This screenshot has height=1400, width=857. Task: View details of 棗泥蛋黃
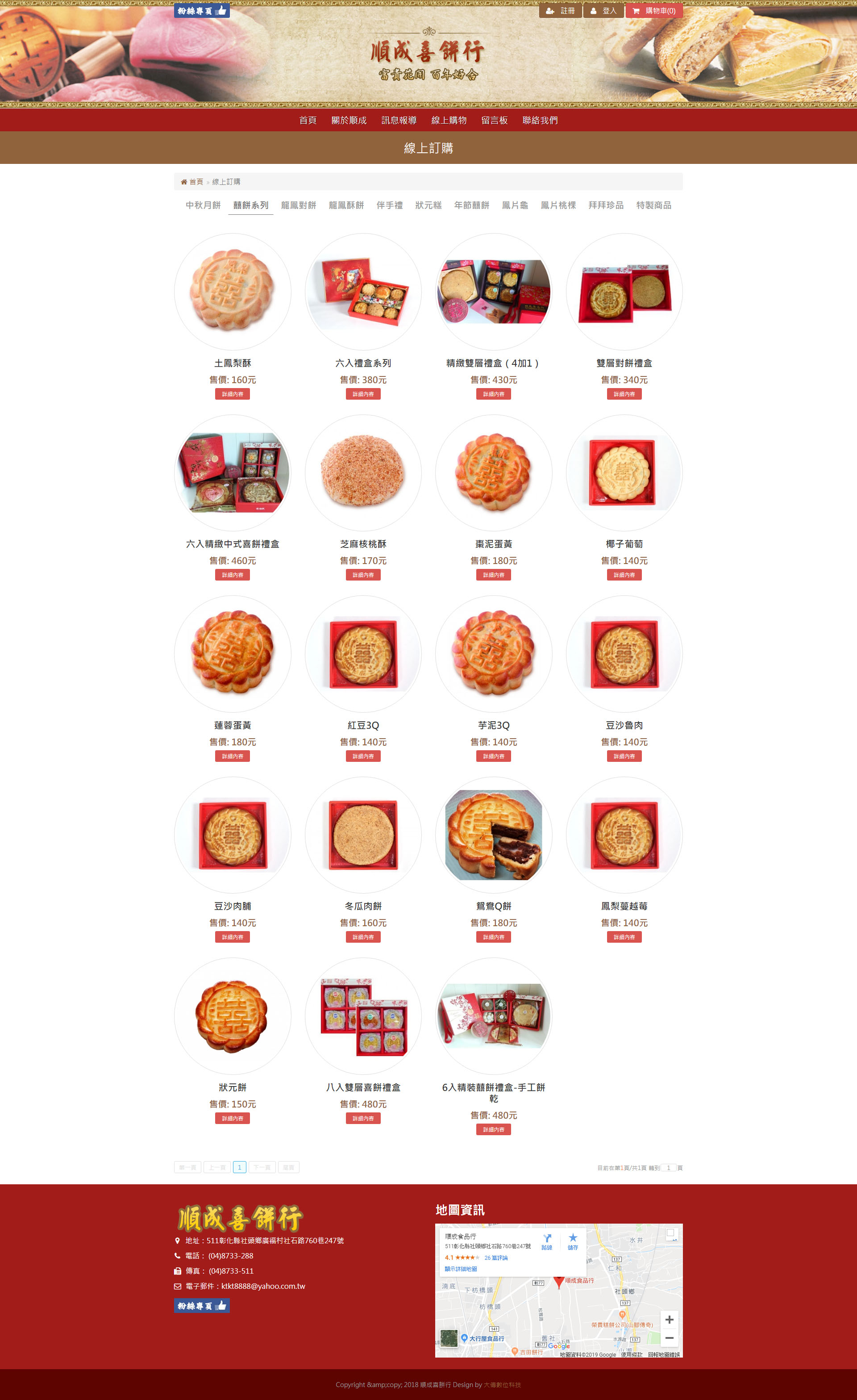tap(493, 575)
